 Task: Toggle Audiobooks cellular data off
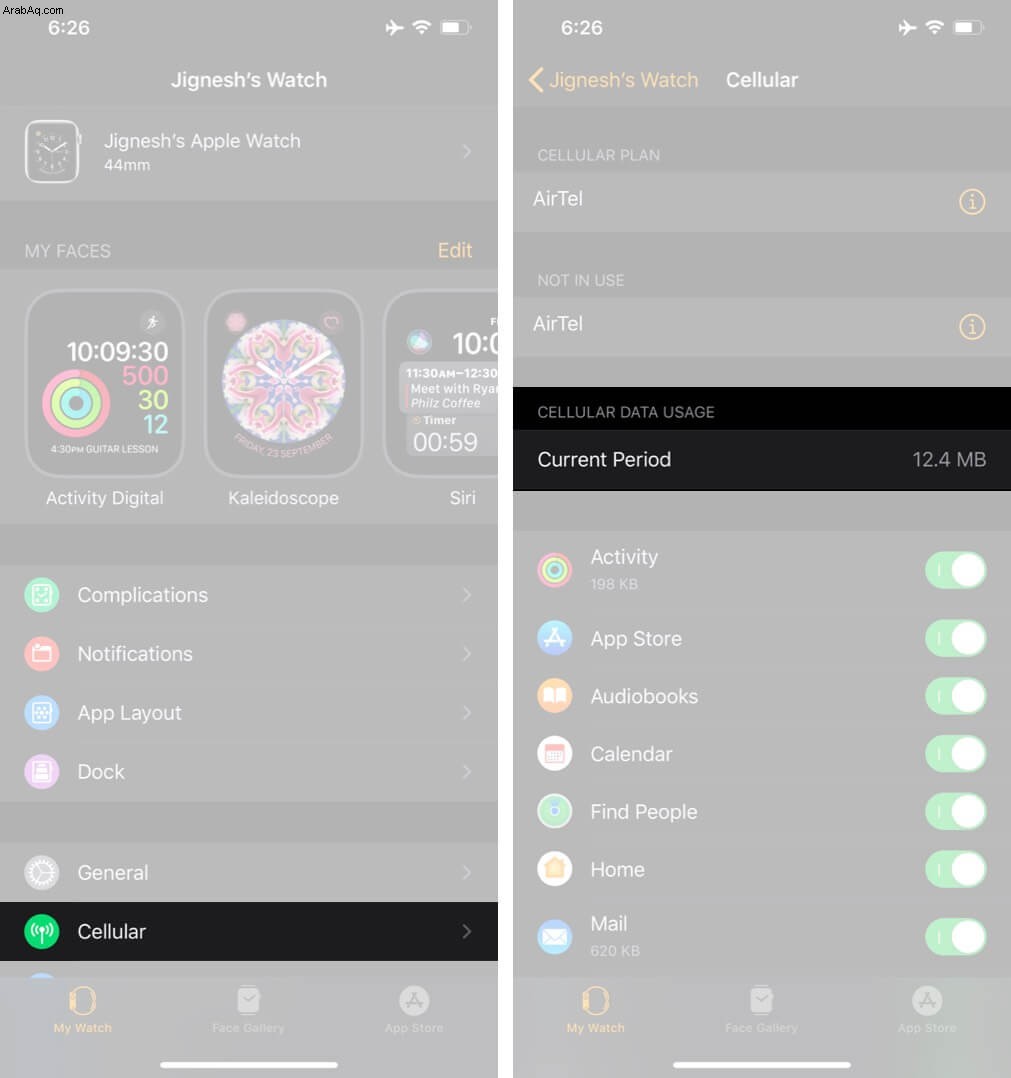[x=955, y=696]
